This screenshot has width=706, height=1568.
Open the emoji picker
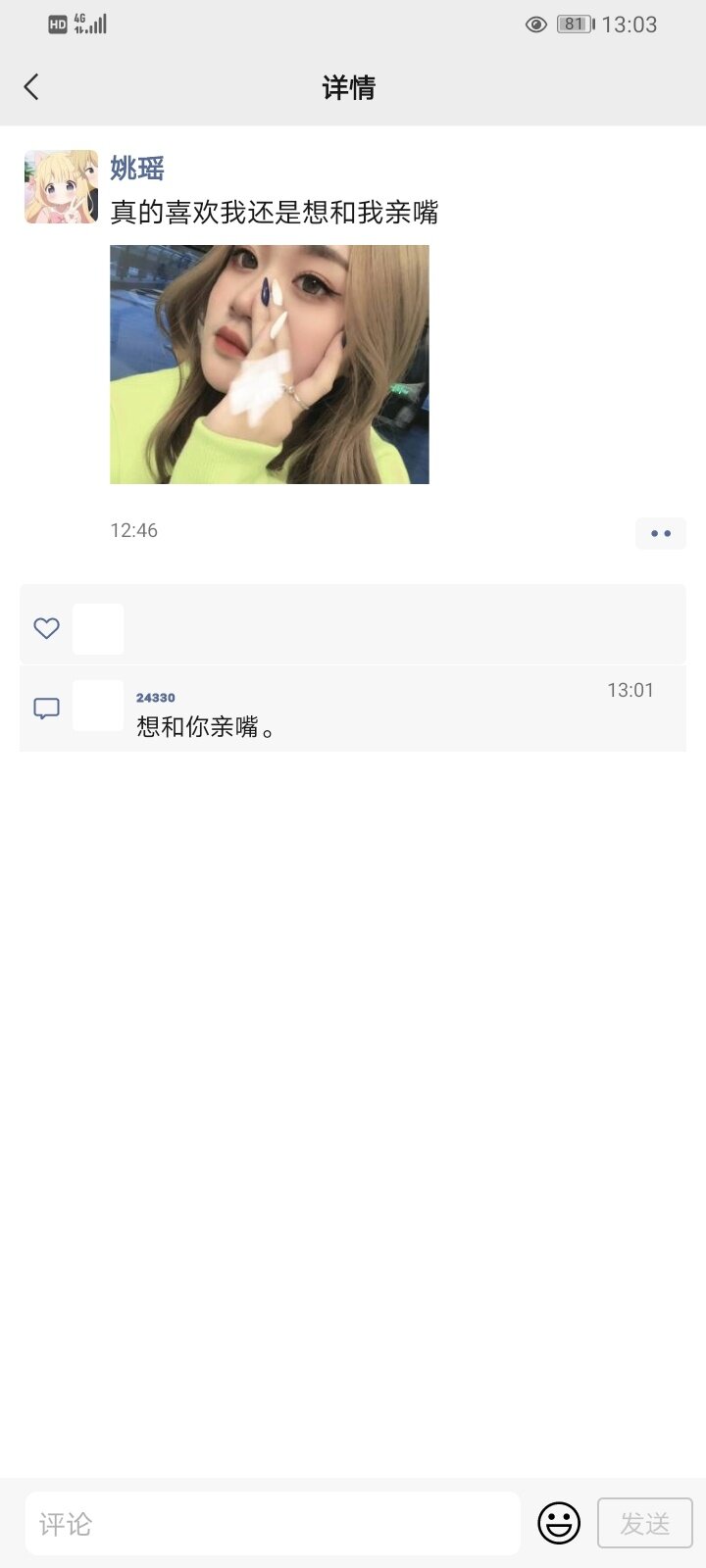pos(559,1523)
